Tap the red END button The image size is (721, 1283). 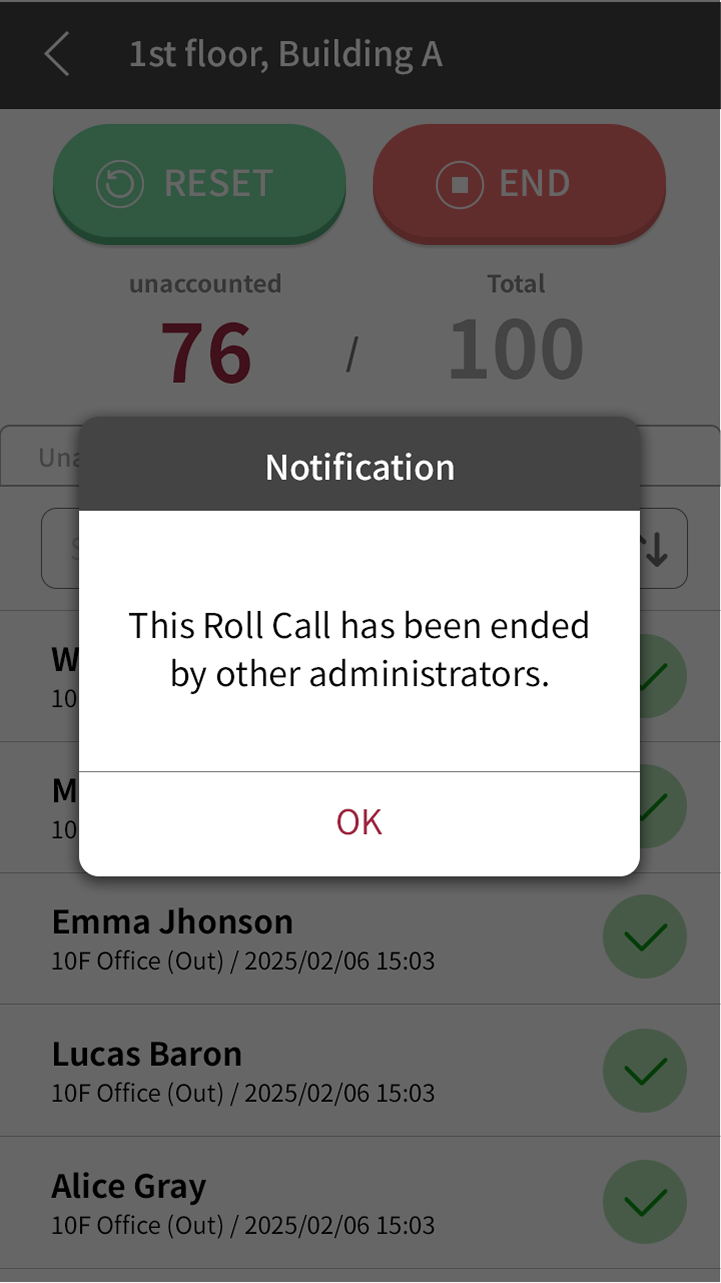(519, 184)
